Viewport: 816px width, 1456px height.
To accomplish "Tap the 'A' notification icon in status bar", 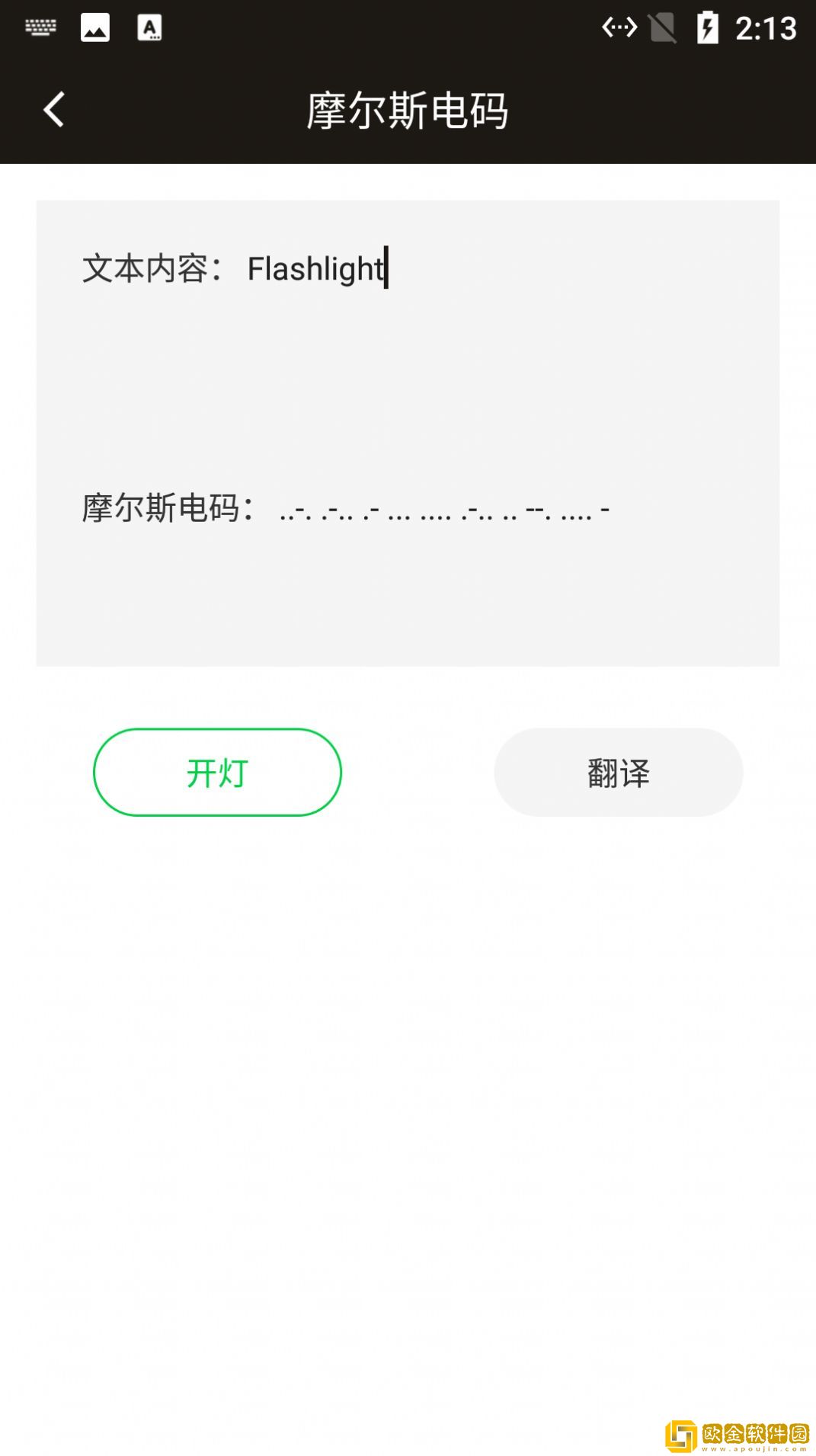I will point(149,27).
